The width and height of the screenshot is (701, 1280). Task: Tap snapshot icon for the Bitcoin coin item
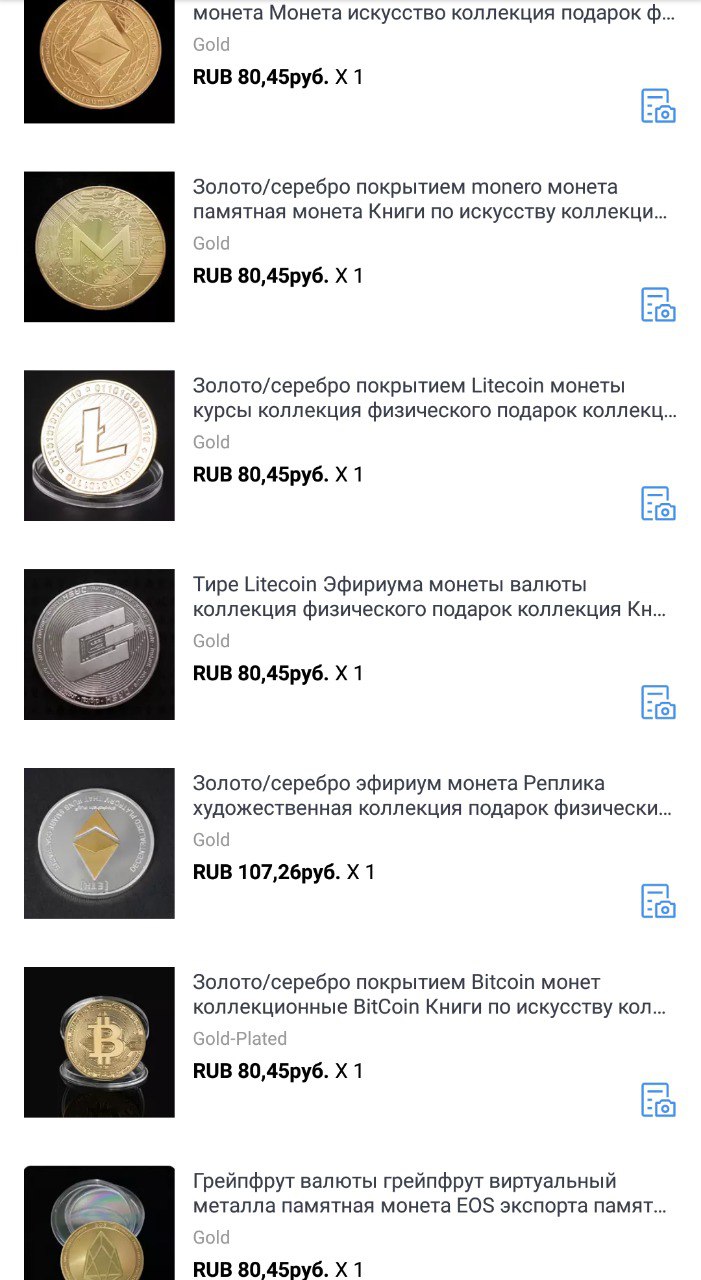pos(658,1100)
